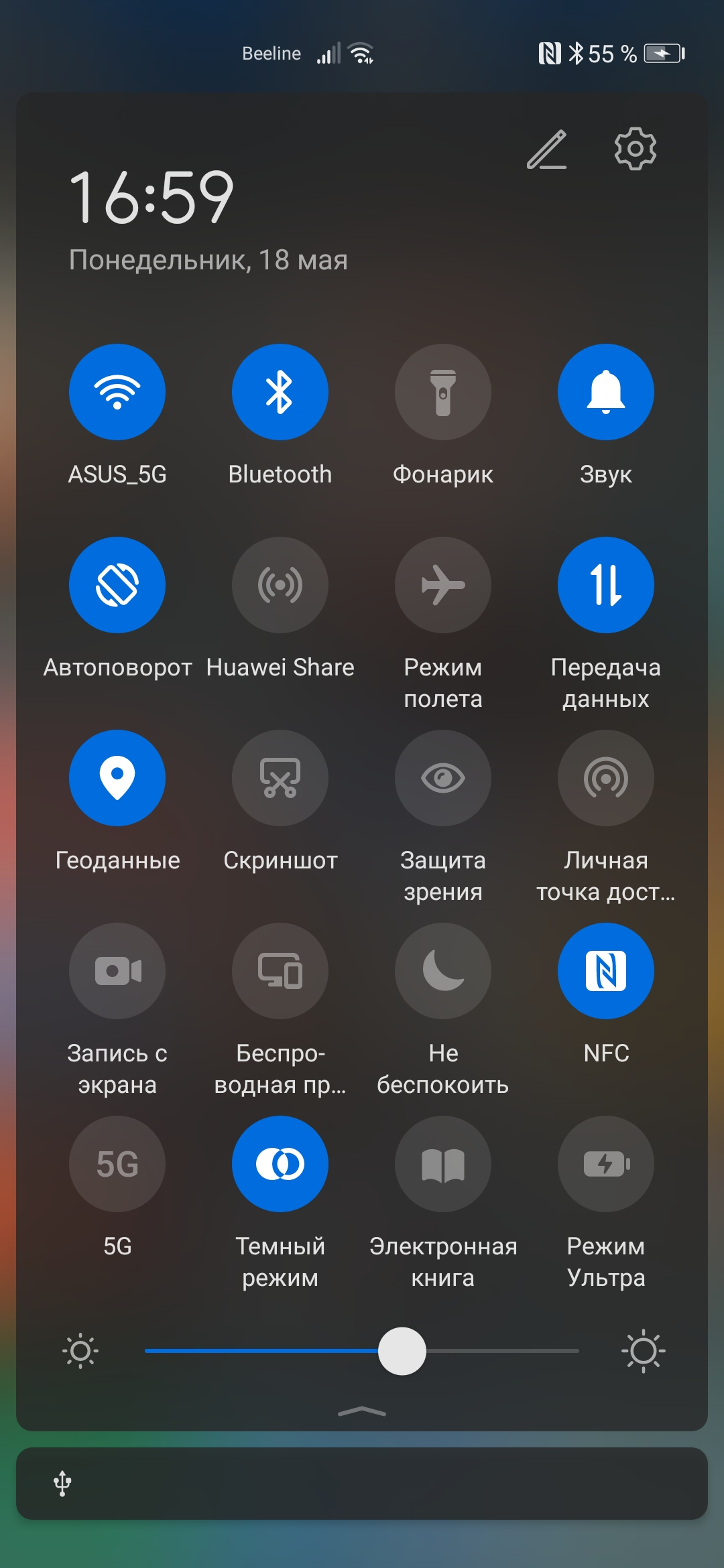Screen dimensions: 724x1568
Task: Enable Huawei Share
Action: point(280,585)
